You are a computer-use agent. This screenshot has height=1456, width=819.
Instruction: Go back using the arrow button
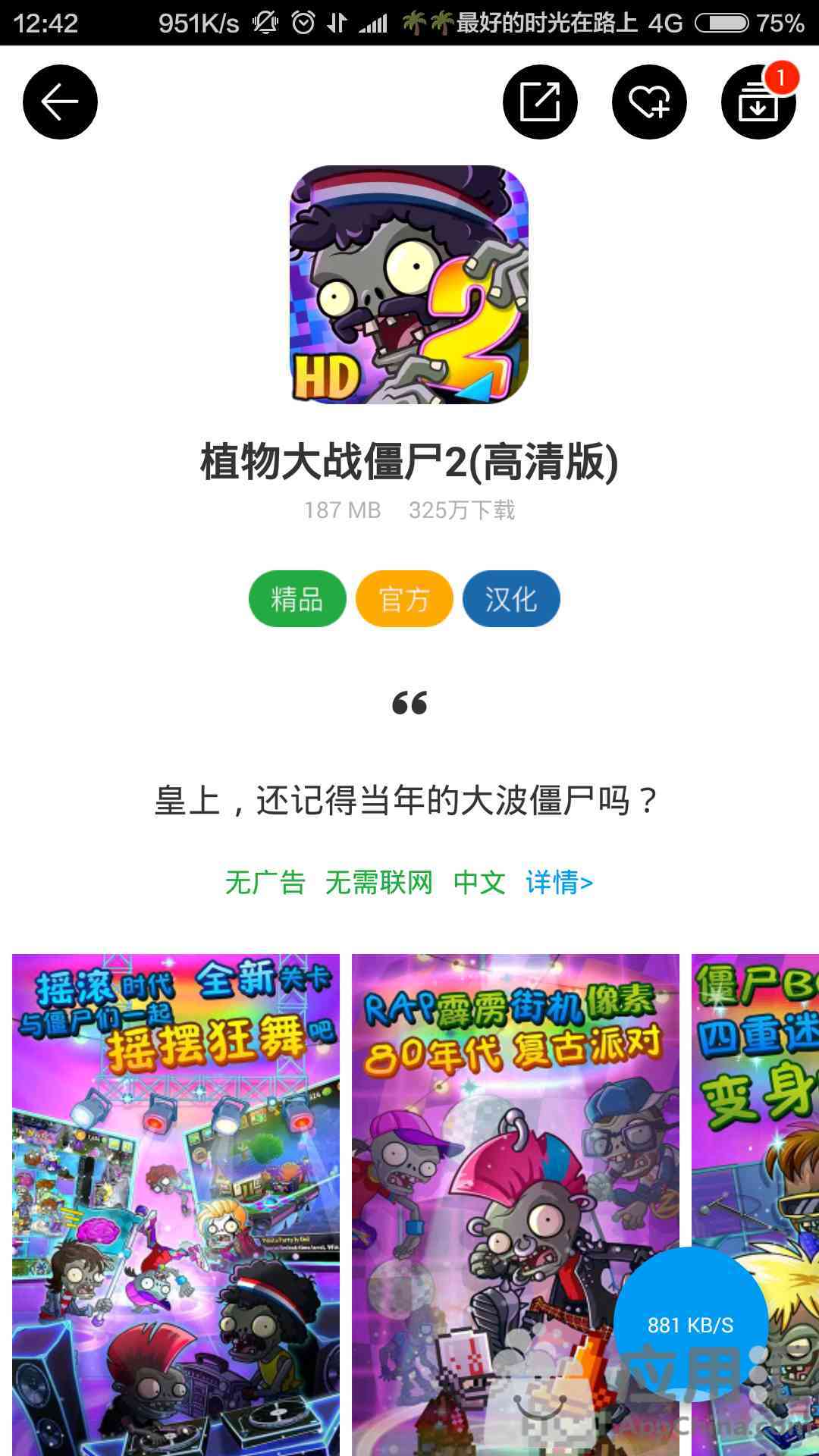[60, 102]
